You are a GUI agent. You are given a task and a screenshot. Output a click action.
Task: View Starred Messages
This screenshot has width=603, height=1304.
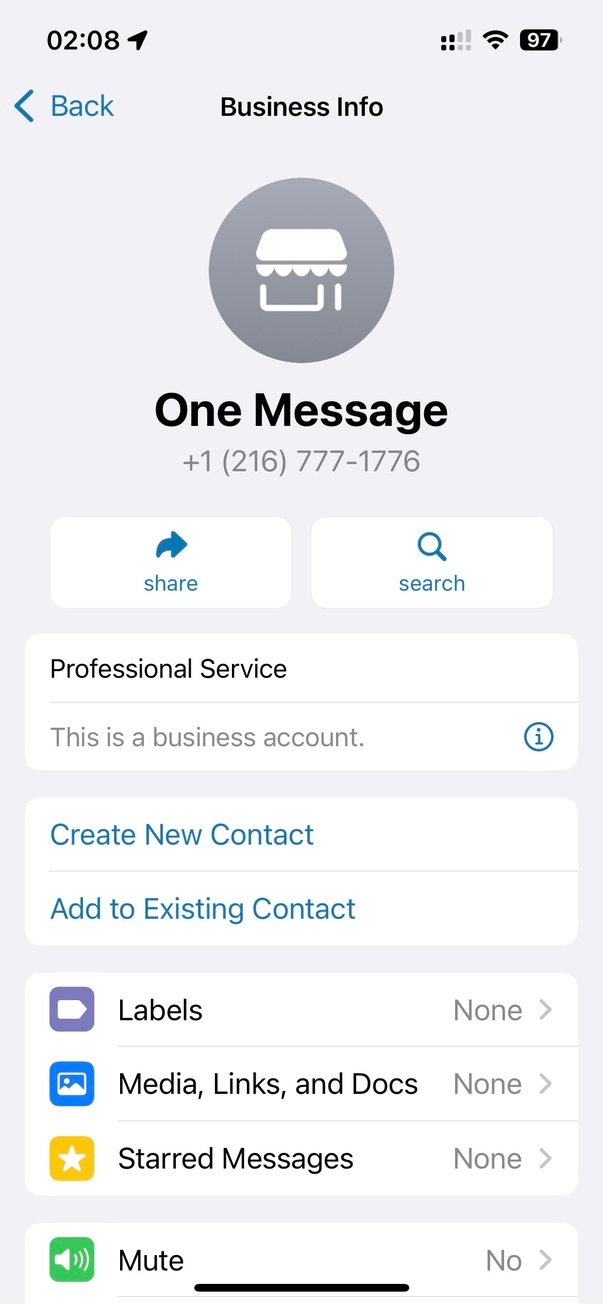(301, 1159)
